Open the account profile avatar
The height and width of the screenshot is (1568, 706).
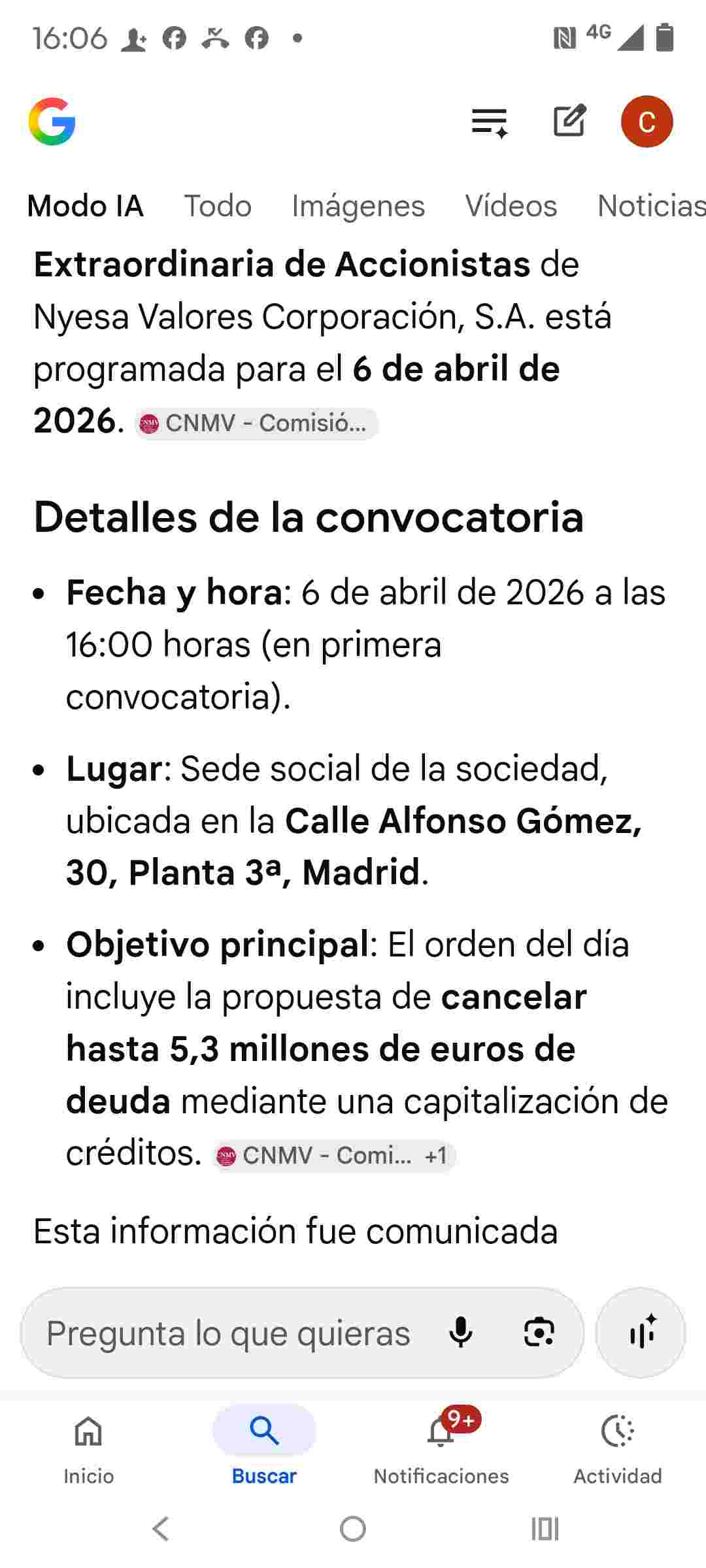click(x=647, y=122)
